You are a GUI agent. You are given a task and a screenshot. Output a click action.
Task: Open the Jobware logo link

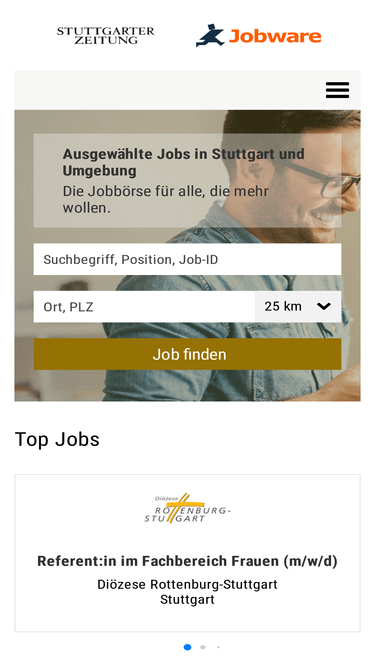[x=258, y=36]
